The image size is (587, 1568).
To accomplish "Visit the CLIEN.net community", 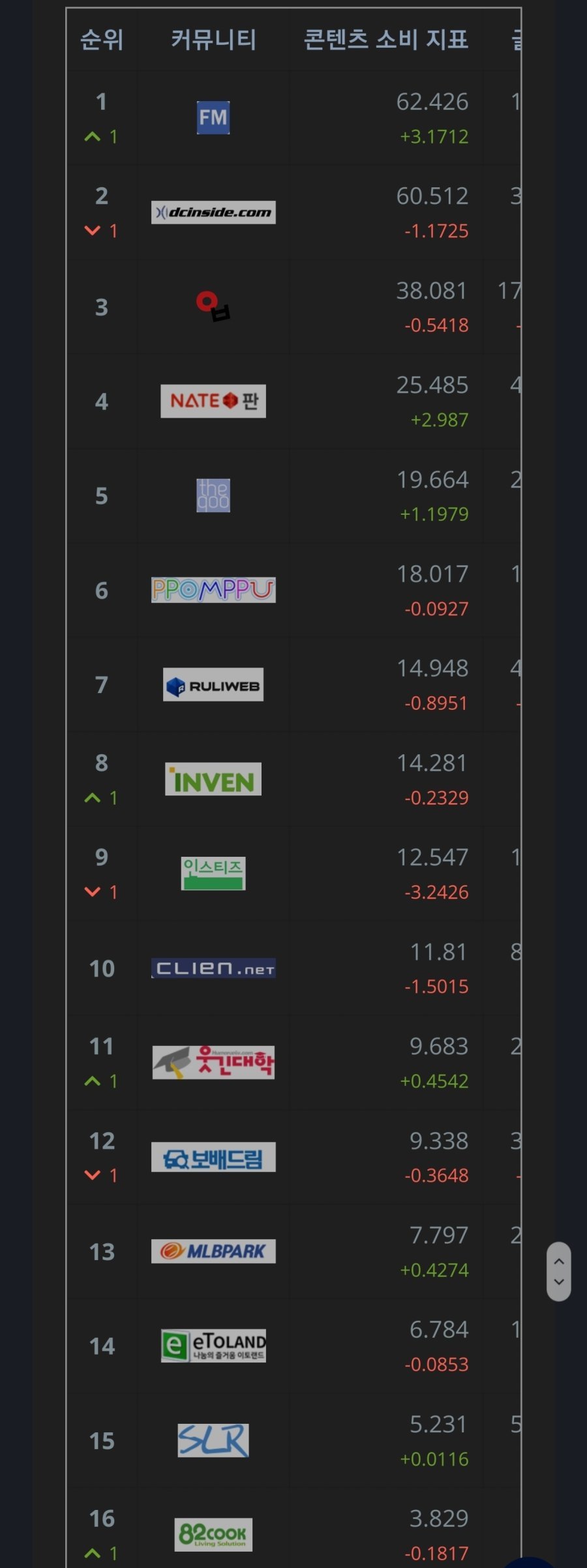I will 213,968.
